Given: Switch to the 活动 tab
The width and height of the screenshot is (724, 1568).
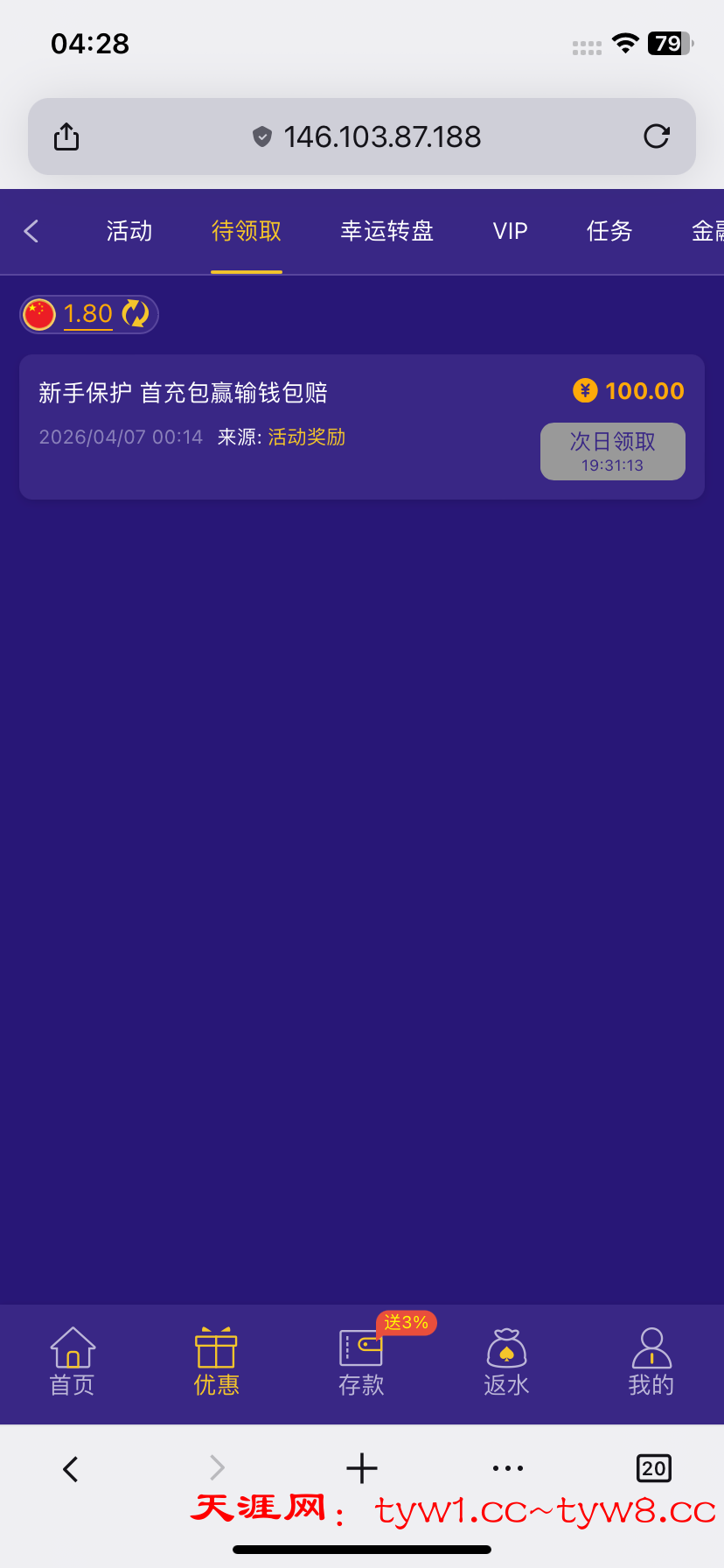Looking at the screenshot, I should [129, 231].
